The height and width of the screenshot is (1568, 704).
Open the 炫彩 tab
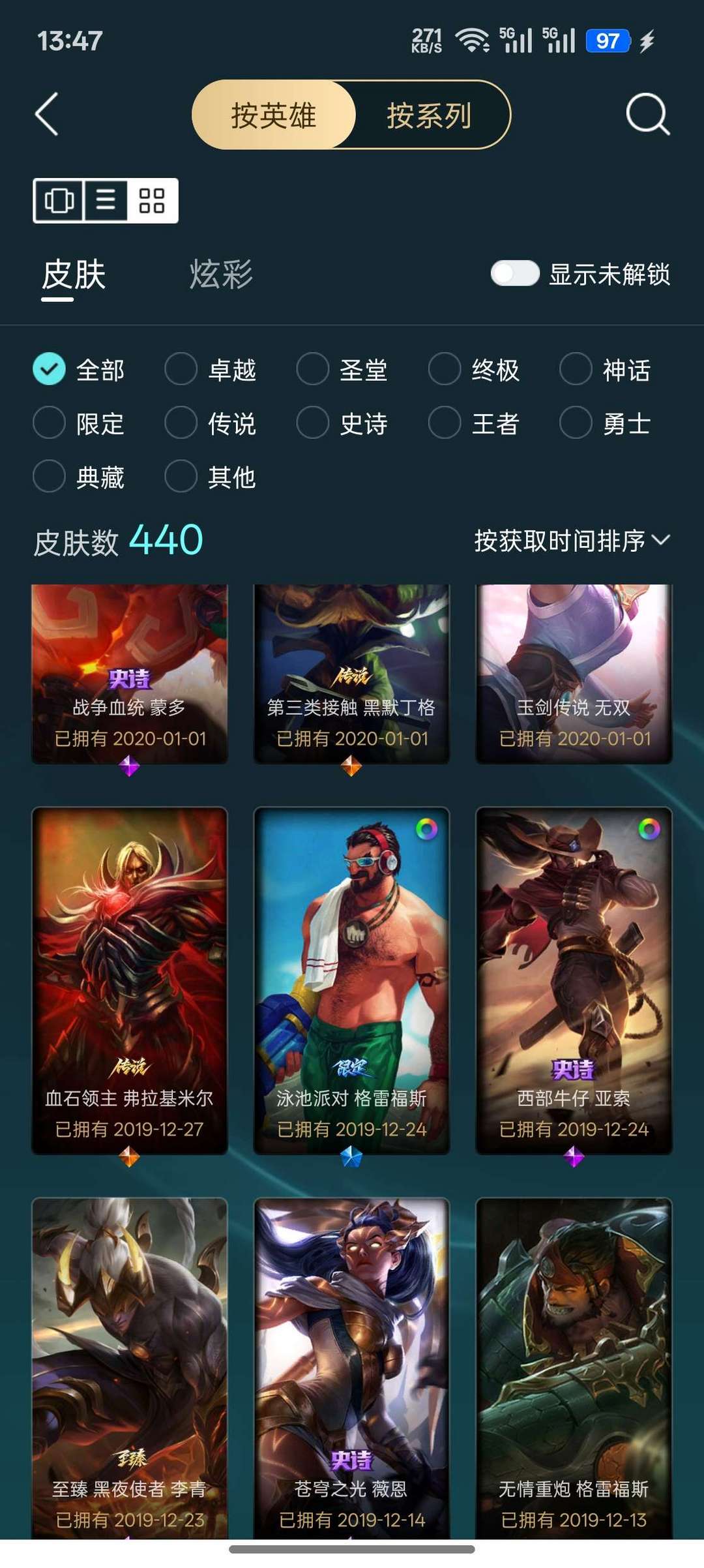tap(221, 274)
